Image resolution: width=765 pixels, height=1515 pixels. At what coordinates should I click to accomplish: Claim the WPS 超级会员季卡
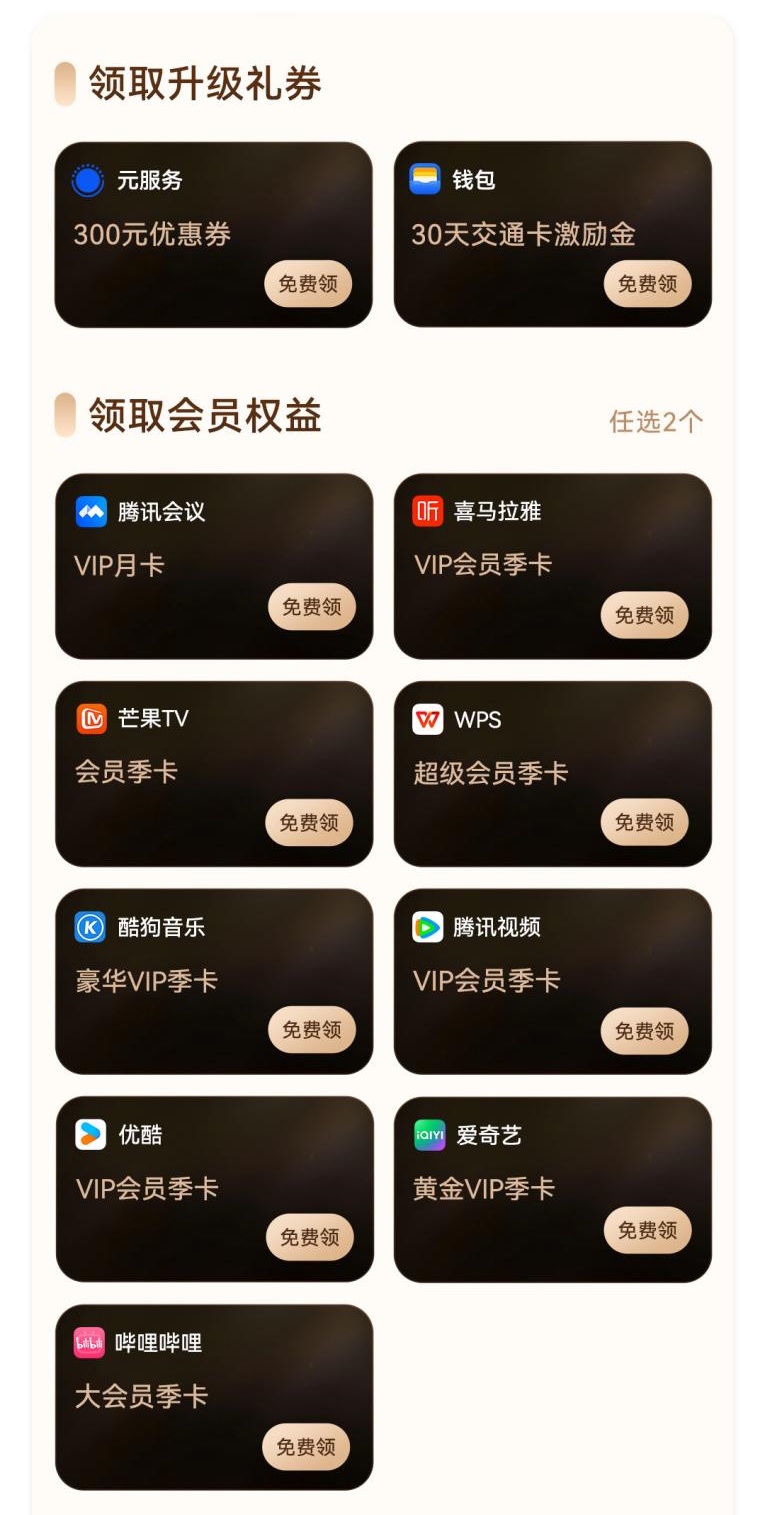tap(646, 822)
